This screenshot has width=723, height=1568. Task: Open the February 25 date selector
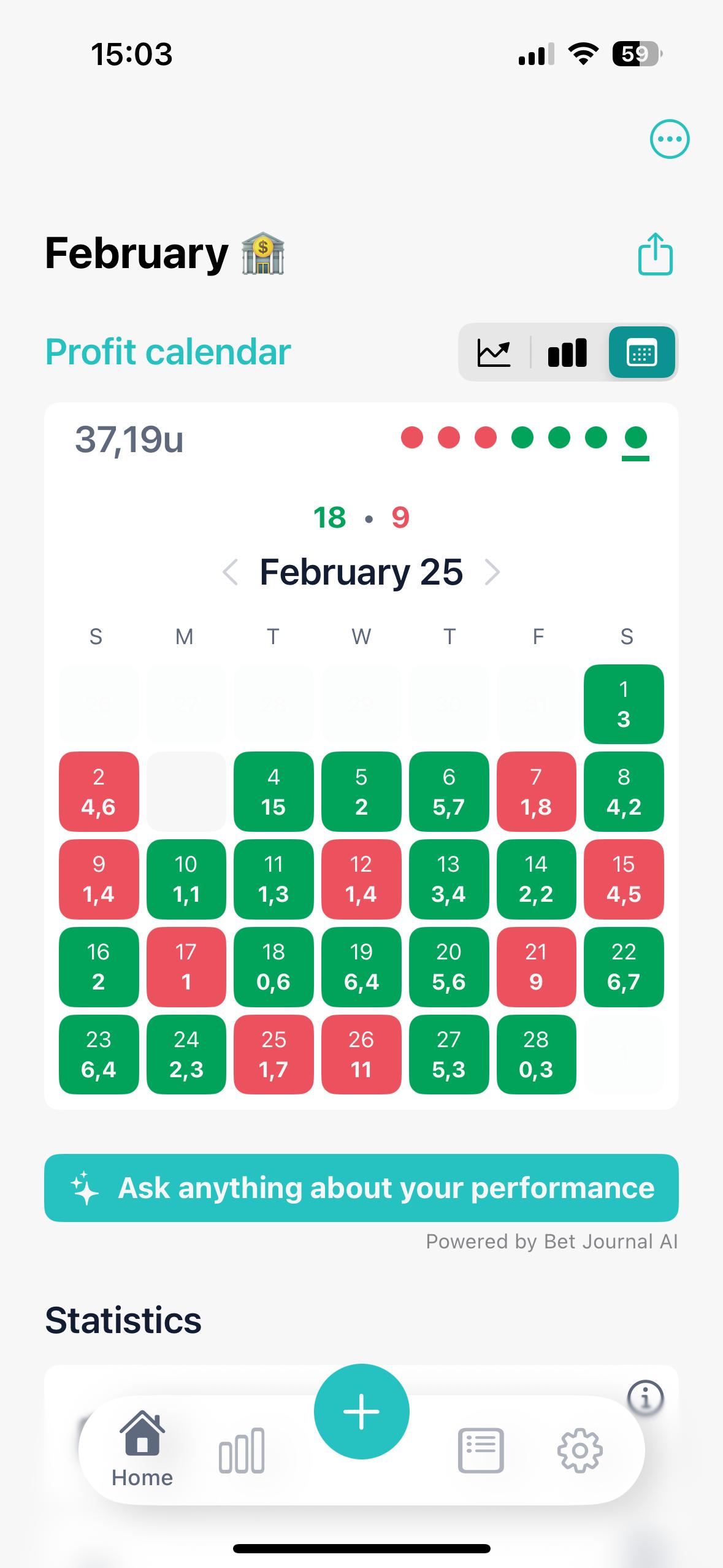tap(361, 572)
